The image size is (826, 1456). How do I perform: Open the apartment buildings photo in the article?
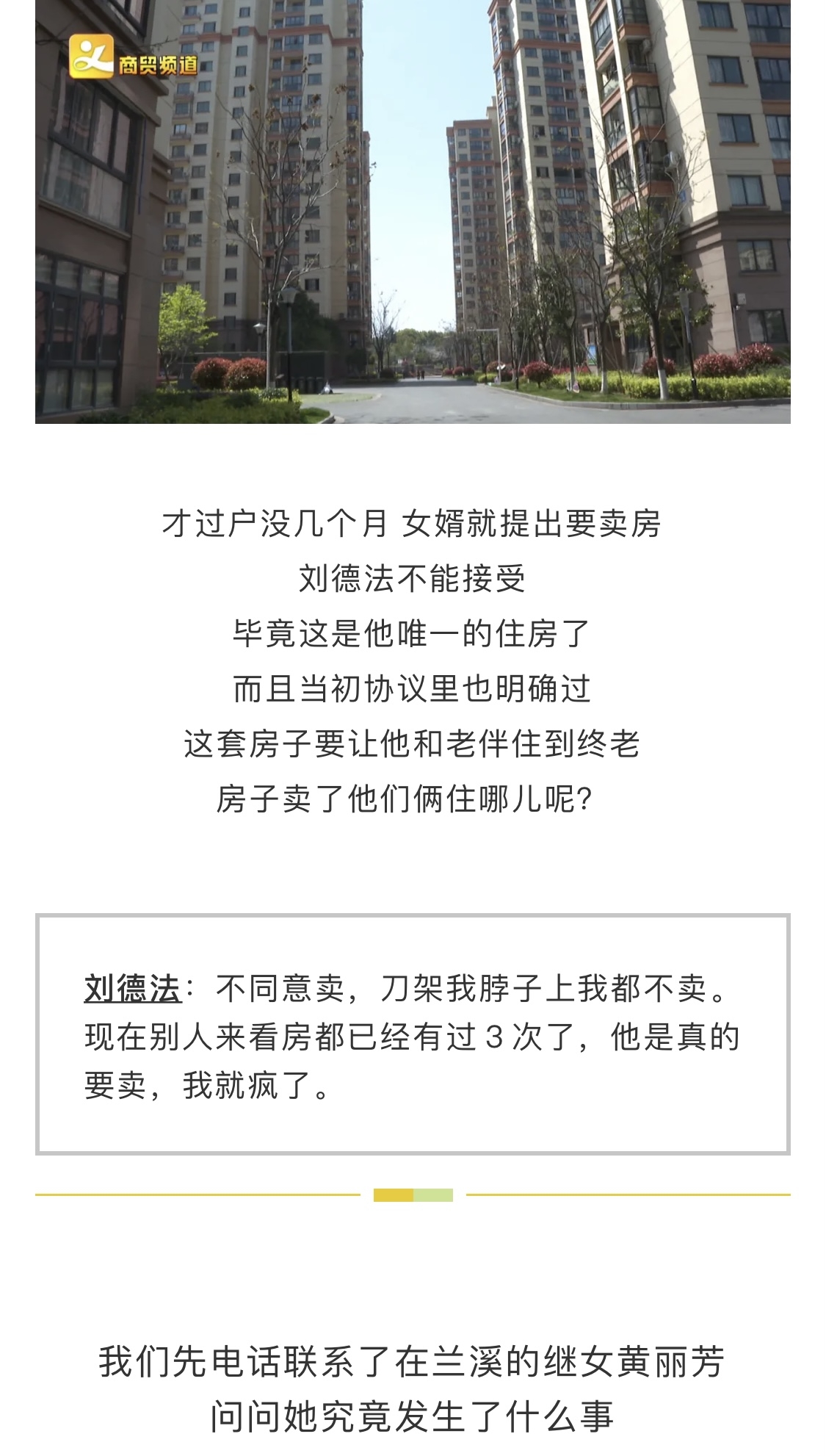click(x=413, y=212)
